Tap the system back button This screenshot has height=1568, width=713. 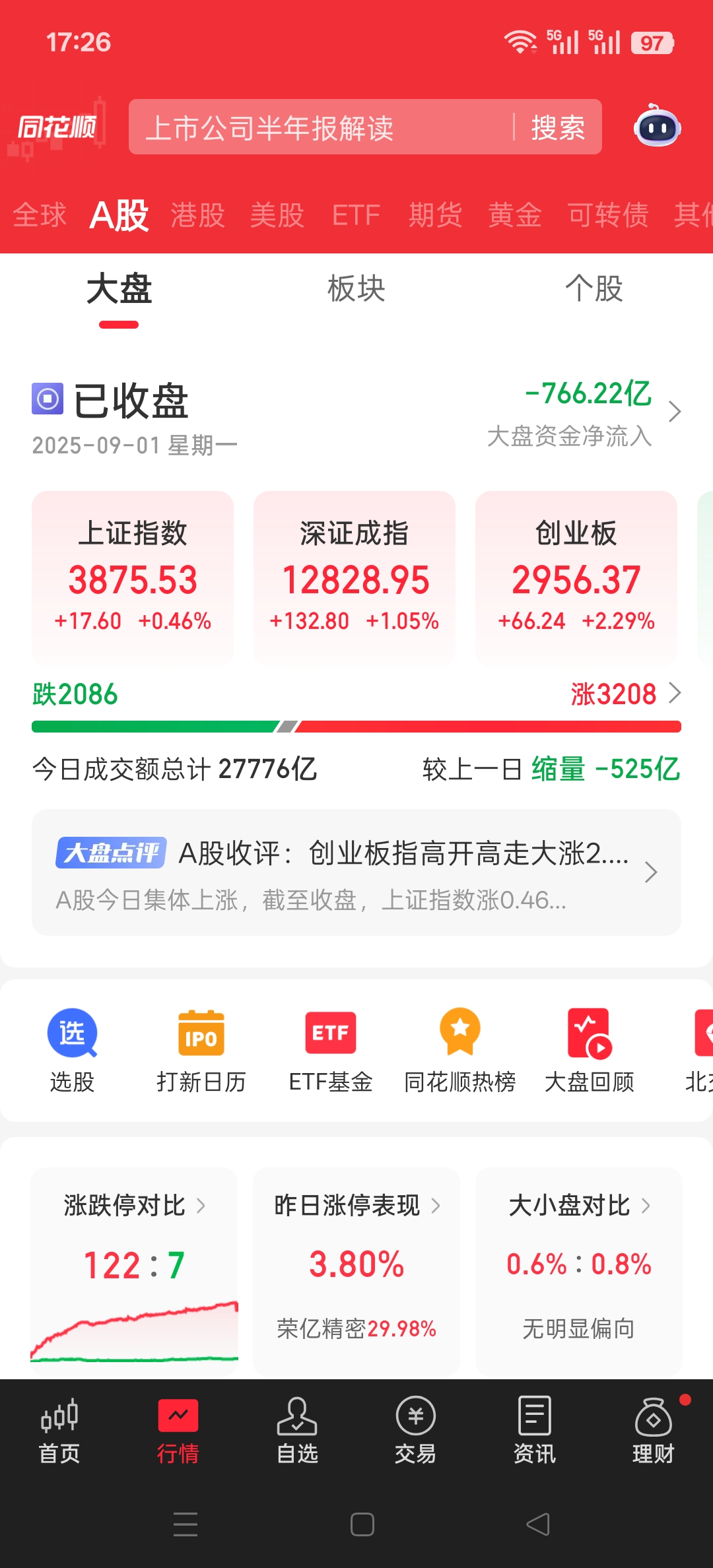[538, 1524]
